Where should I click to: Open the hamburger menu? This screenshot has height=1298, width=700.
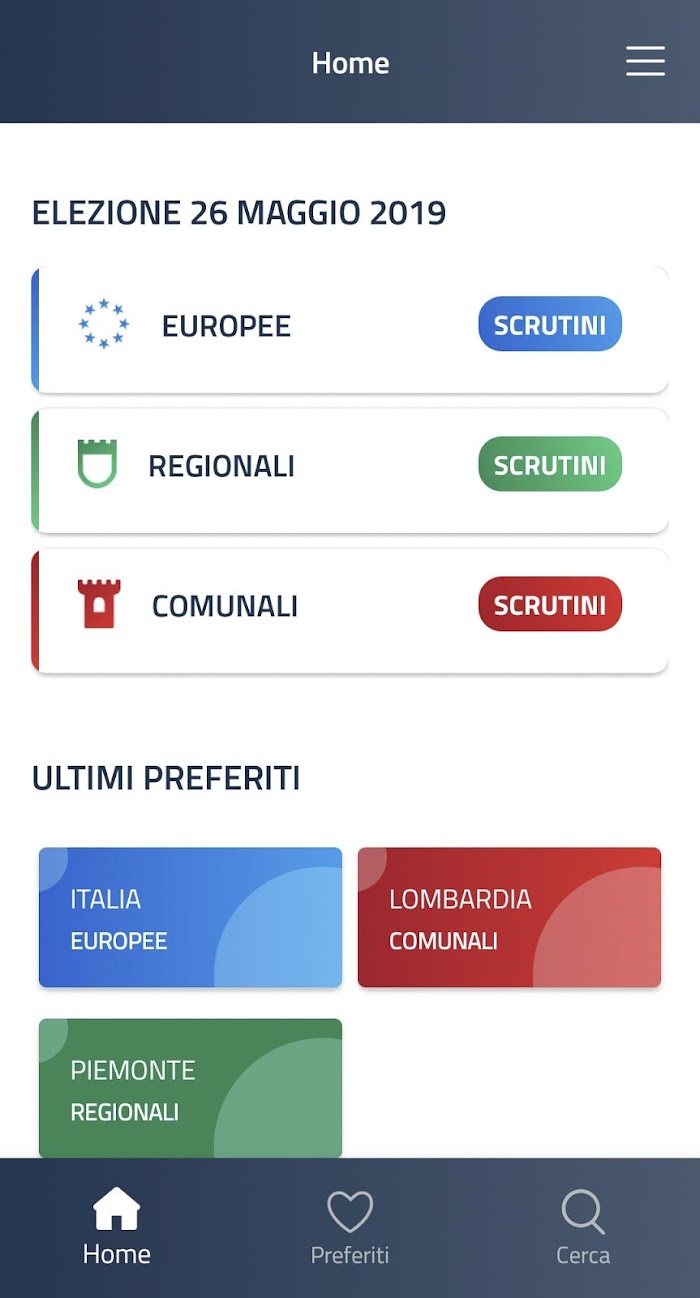pos(645,61)
